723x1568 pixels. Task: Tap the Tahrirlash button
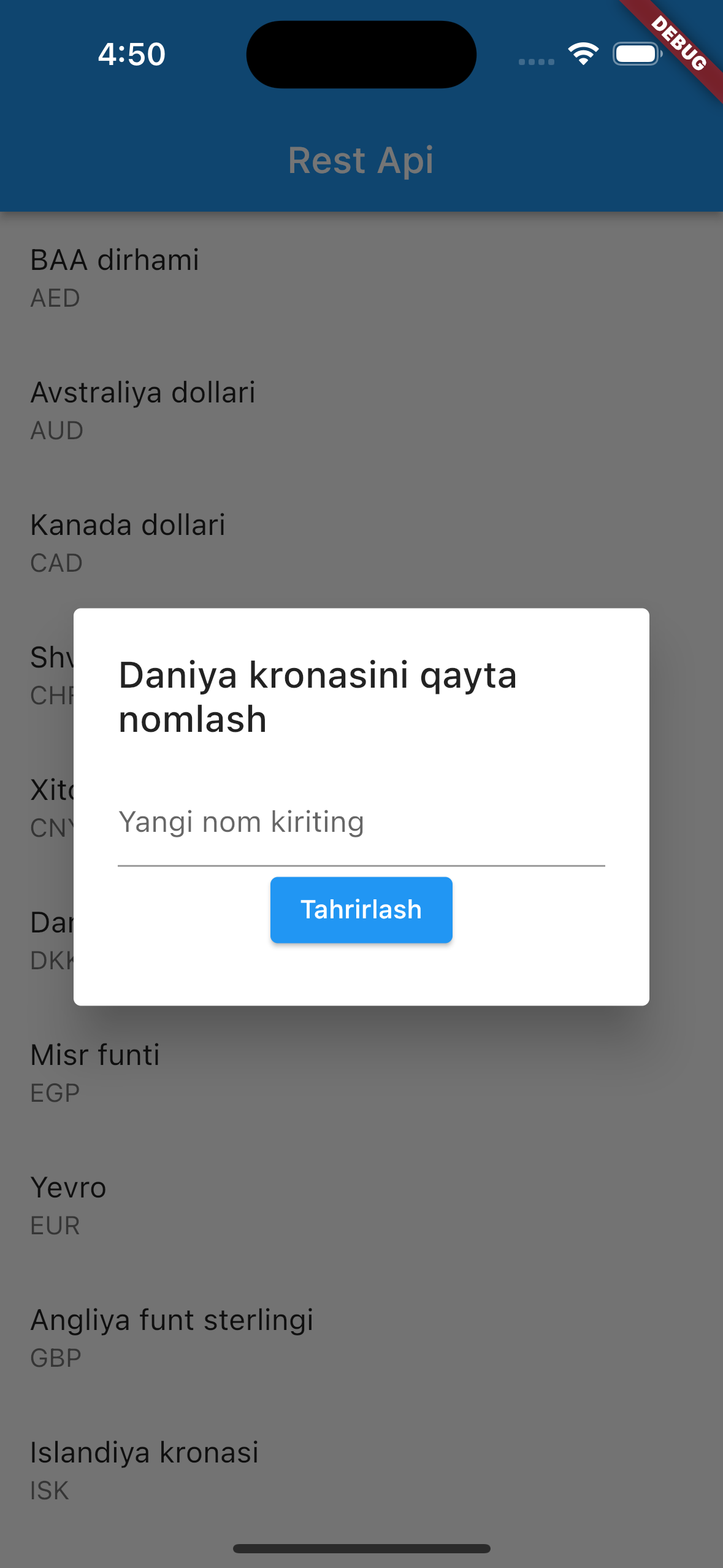click(x=361, y=910)
